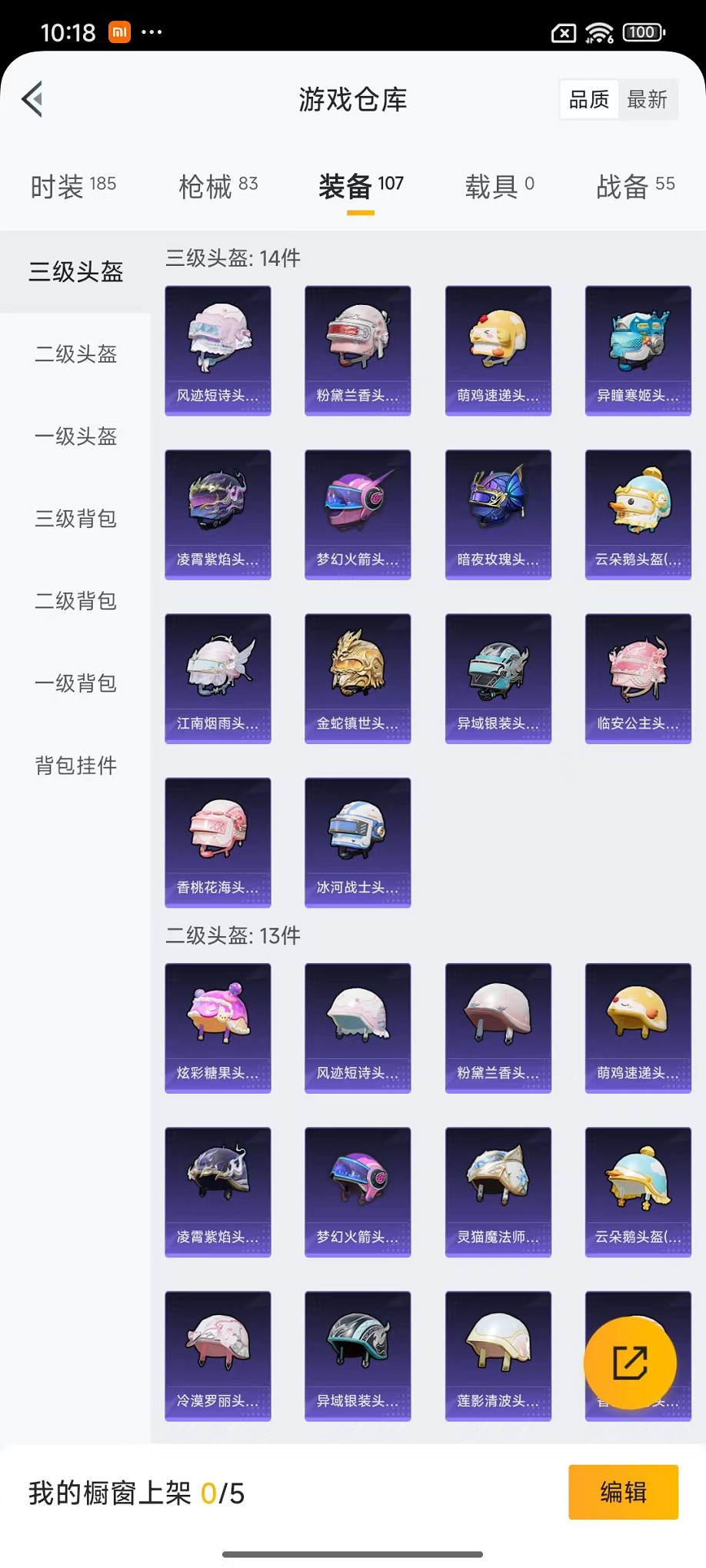Open the 枪械 tab

click(218, 185)
